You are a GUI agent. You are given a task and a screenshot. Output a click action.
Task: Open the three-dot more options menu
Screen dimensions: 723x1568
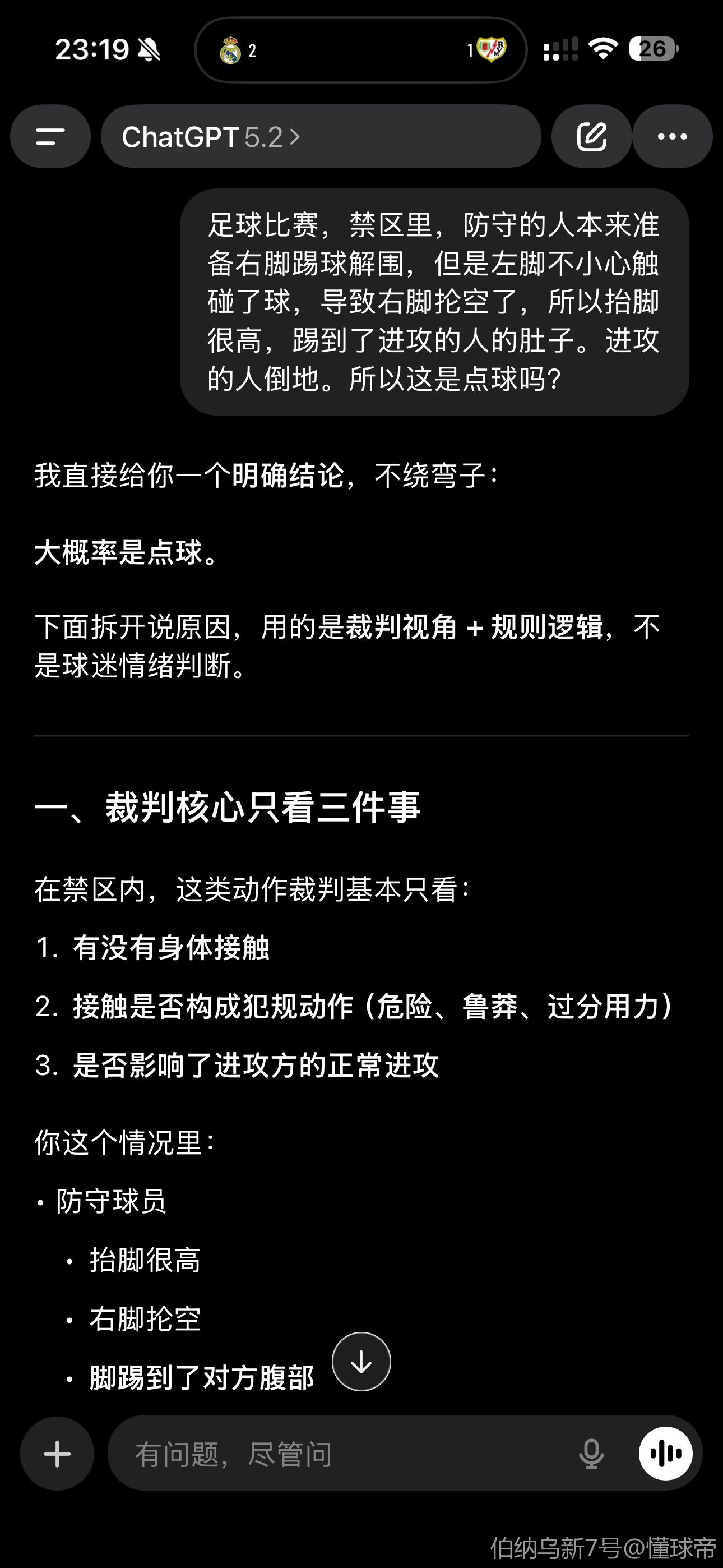(672, 136)
